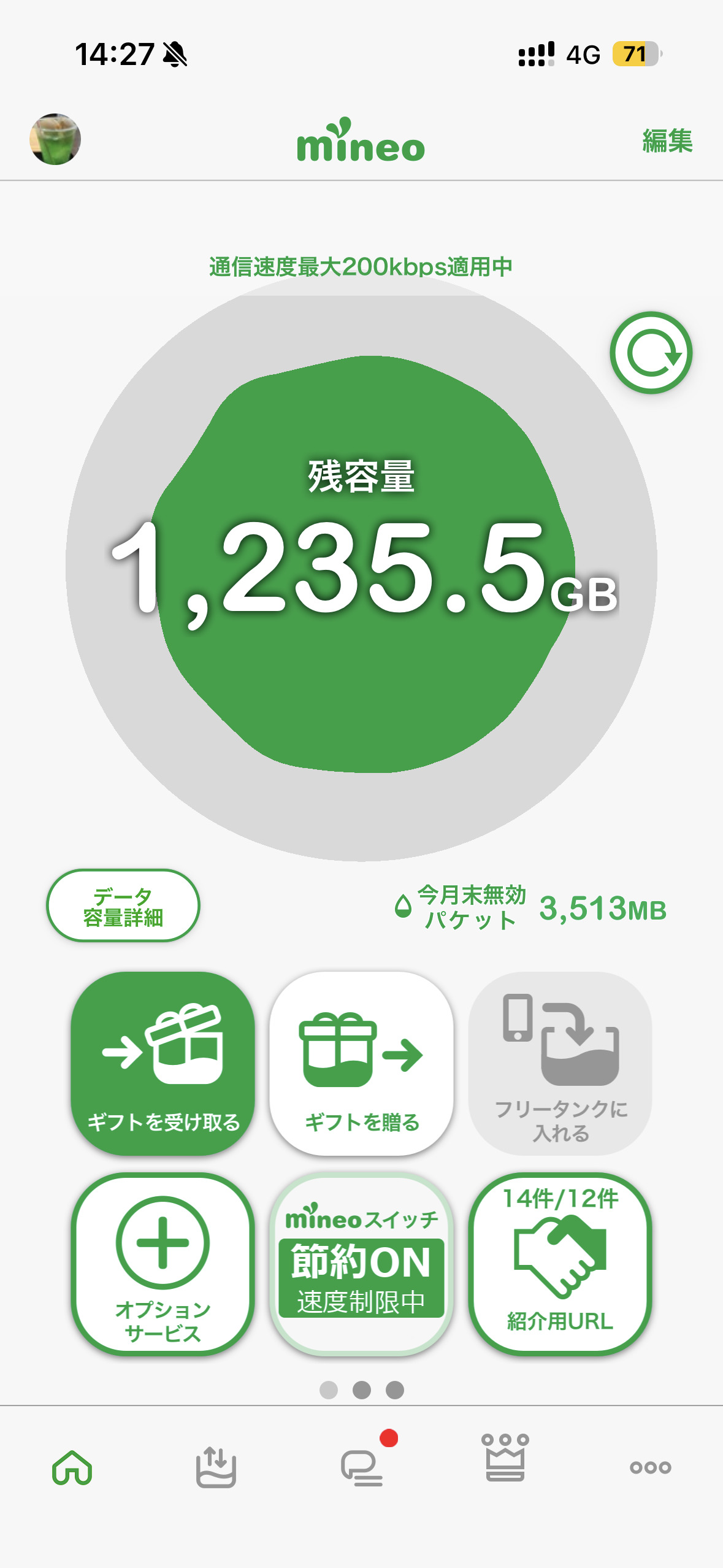Screen dimensions: 723x1568
Task: Toggle the mineoスイッチ 節約ON switch
Action: point(361,1264)
